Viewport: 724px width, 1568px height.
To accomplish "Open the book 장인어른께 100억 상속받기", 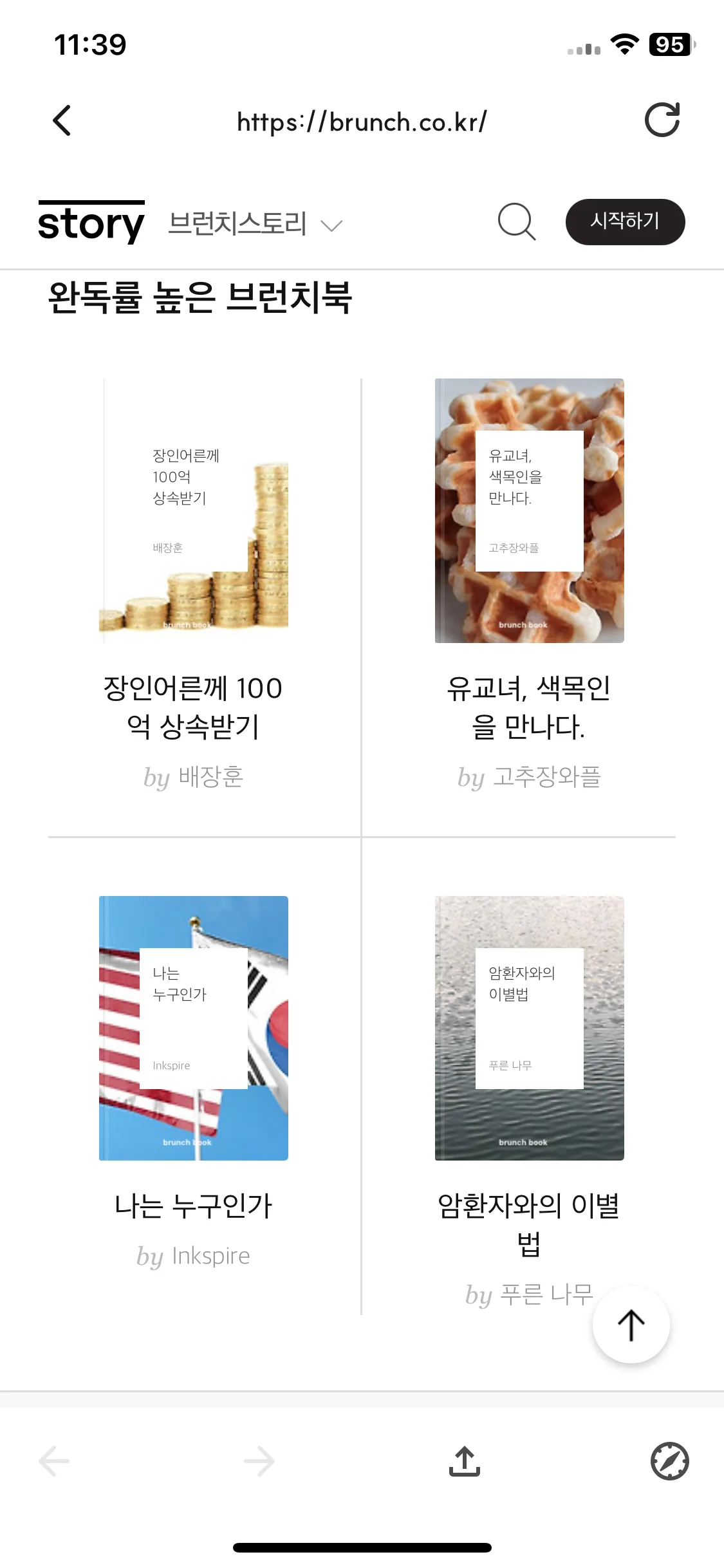I will [194, 510].
